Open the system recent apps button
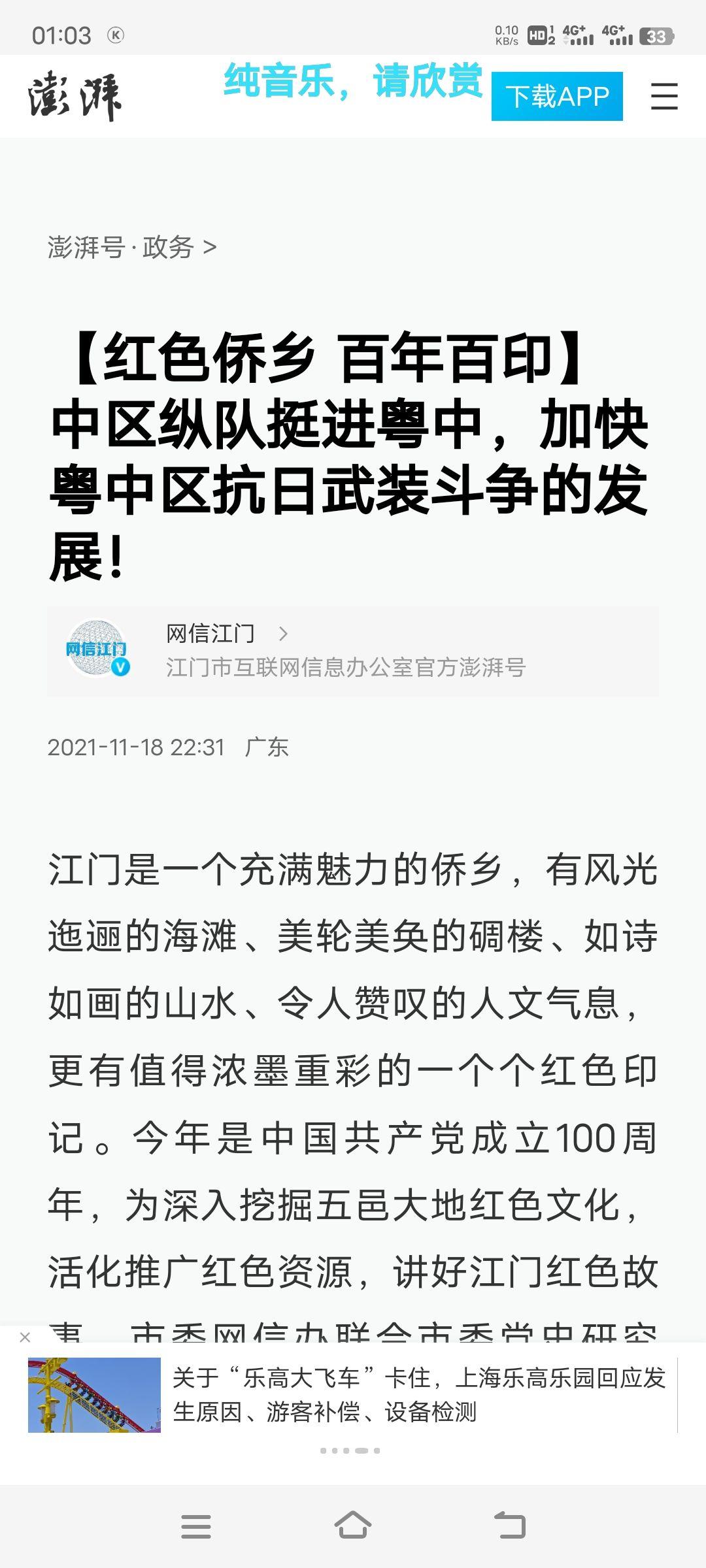The height and width of the screenshot is (1568, 706). click(x=196, y=1526)
